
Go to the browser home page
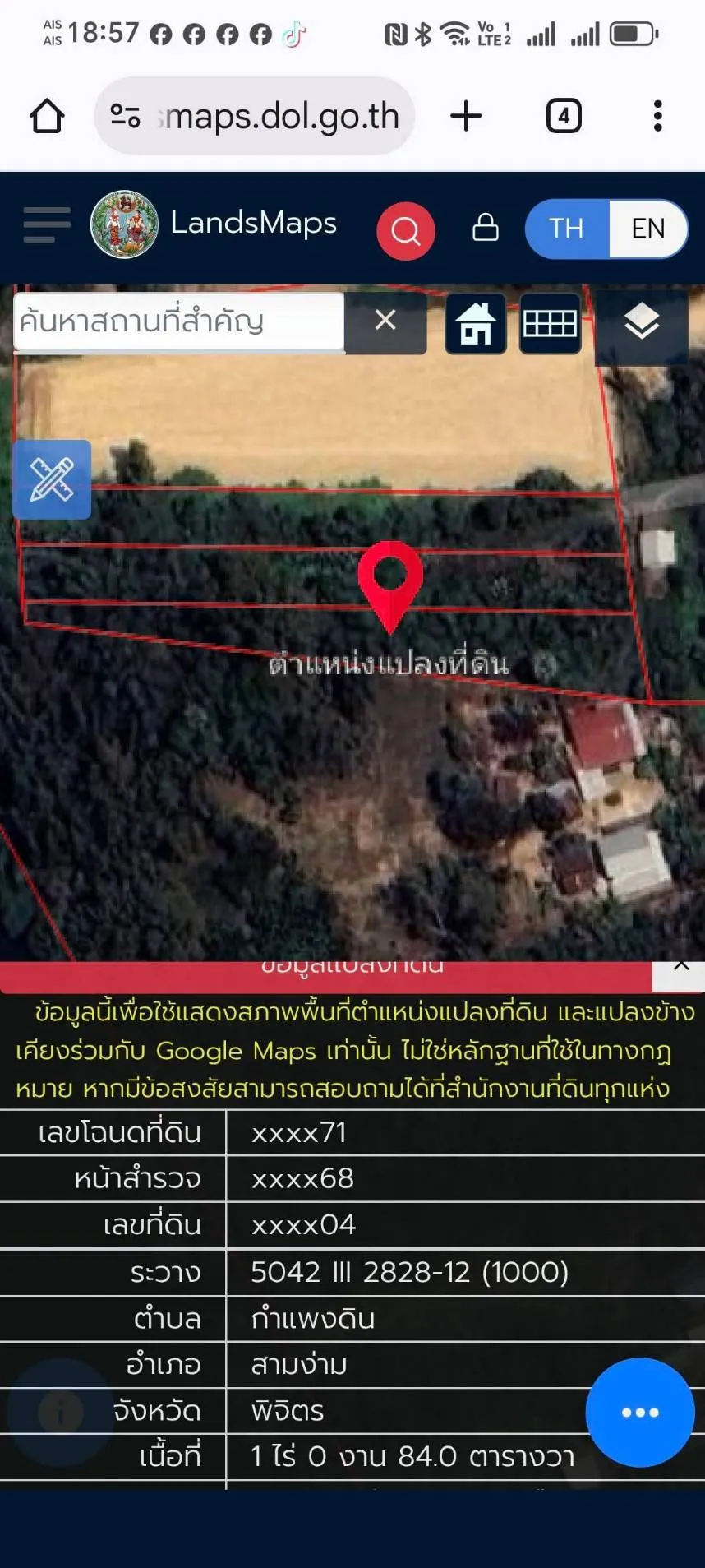click(x=47, y=116)
